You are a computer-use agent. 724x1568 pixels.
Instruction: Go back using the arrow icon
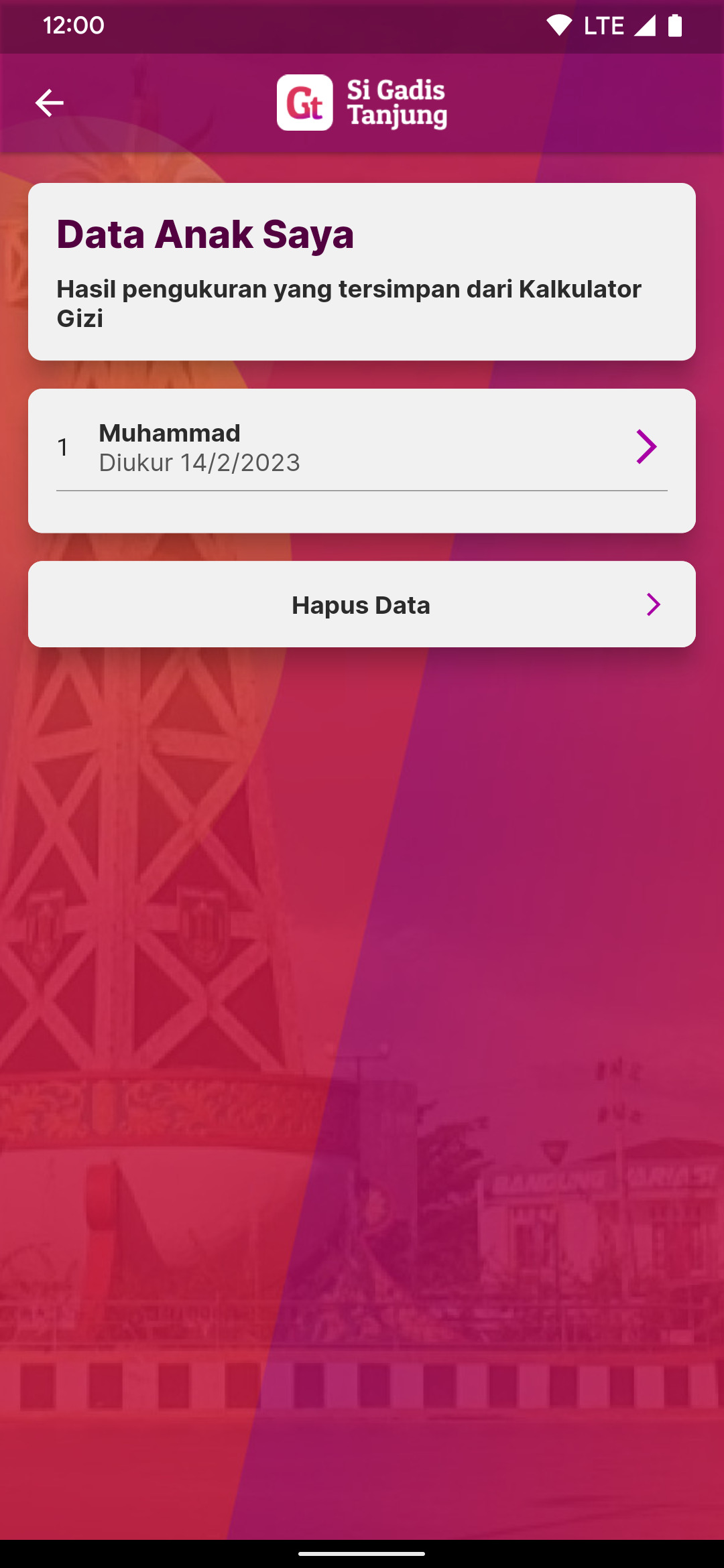click(49, 103)
